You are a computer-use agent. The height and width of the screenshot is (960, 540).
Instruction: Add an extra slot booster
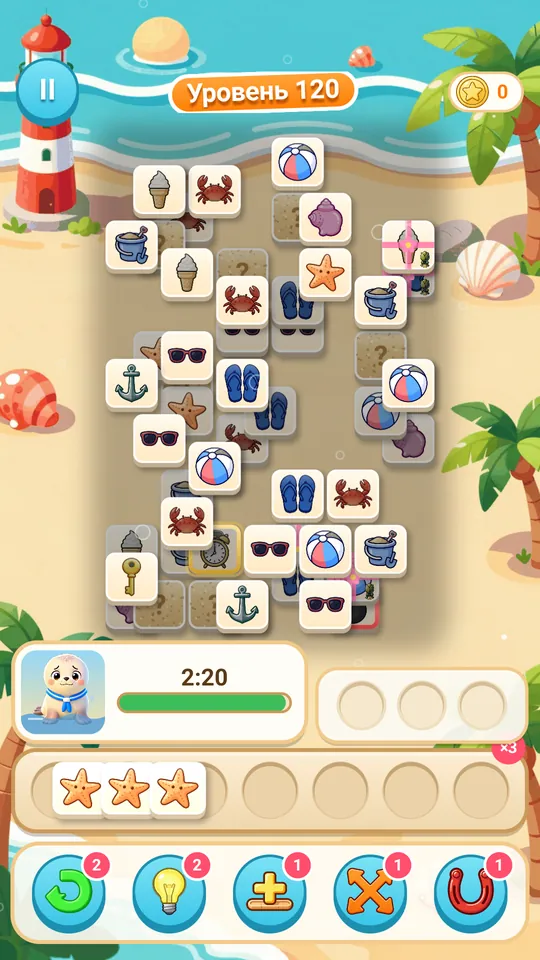pos(269,893)
